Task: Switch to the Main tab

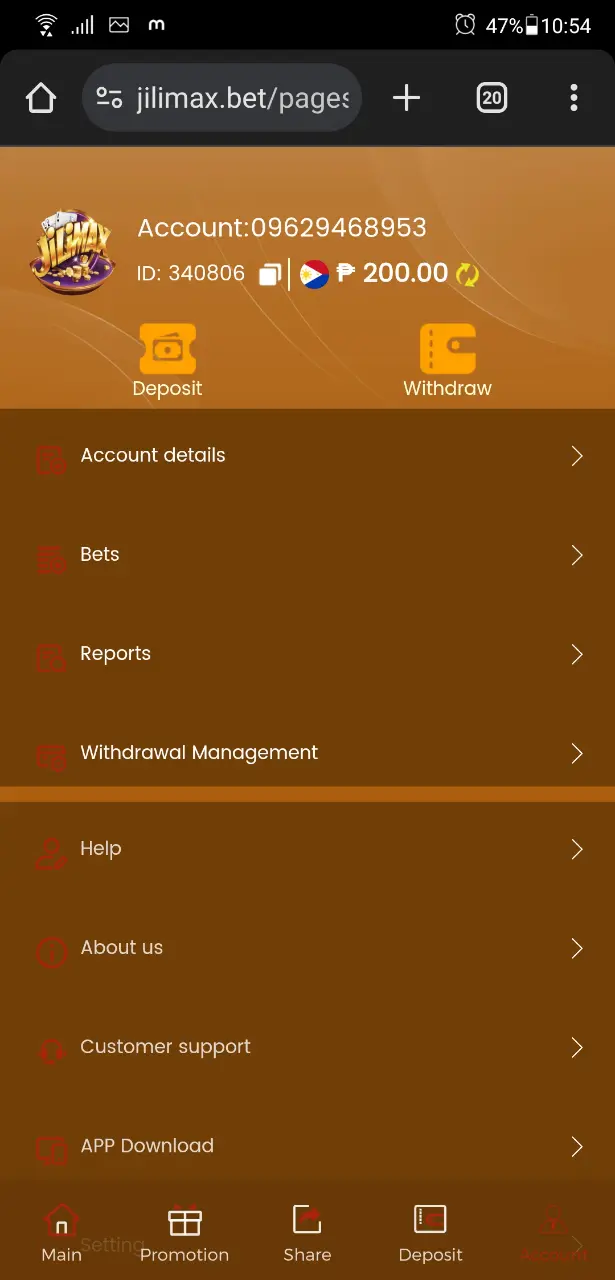Action: [x=61, y=1234]
